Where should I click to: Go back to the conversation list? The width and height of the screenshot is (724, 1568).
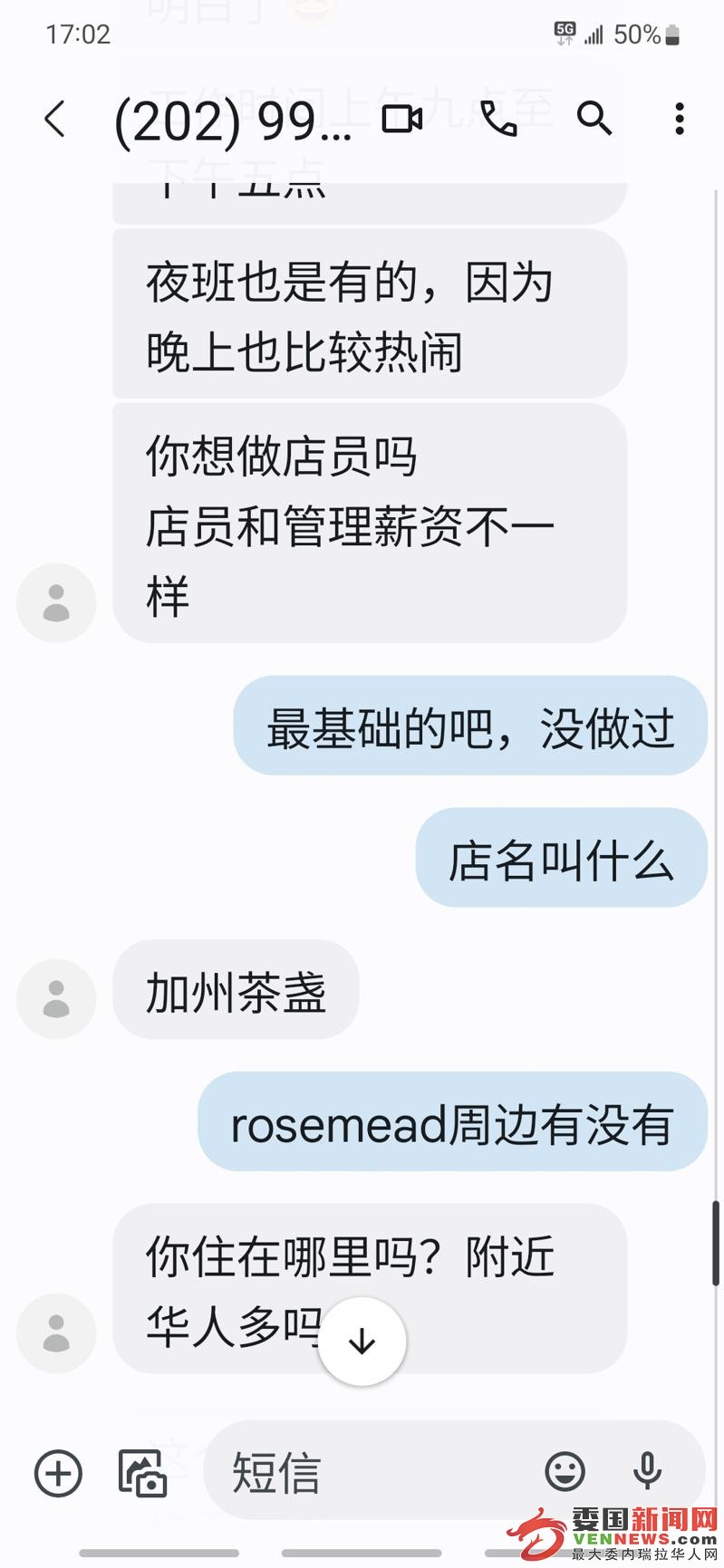(x=55, y=120)
